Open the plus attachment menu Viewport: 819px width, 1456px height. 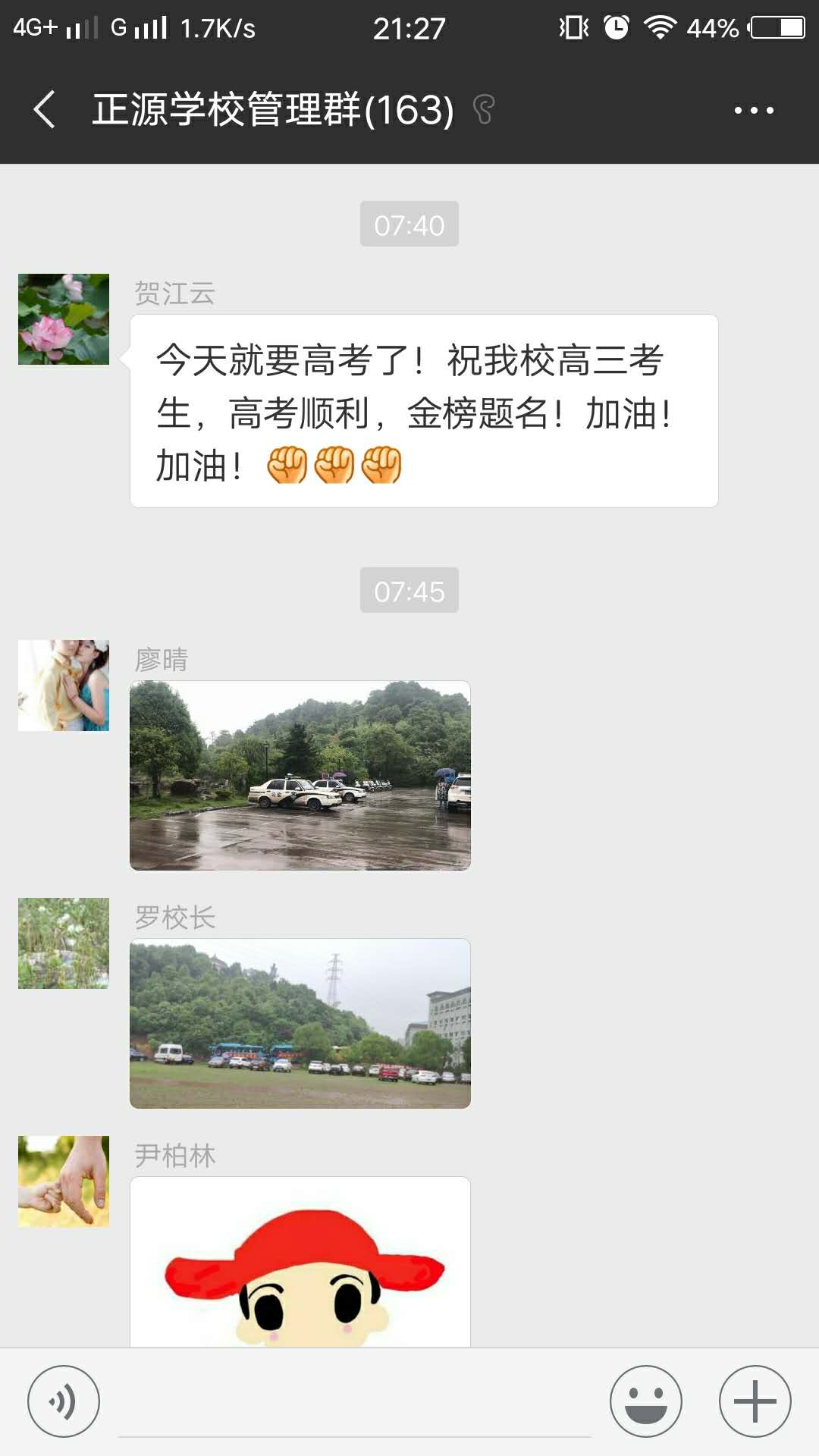click(755, 1401)
